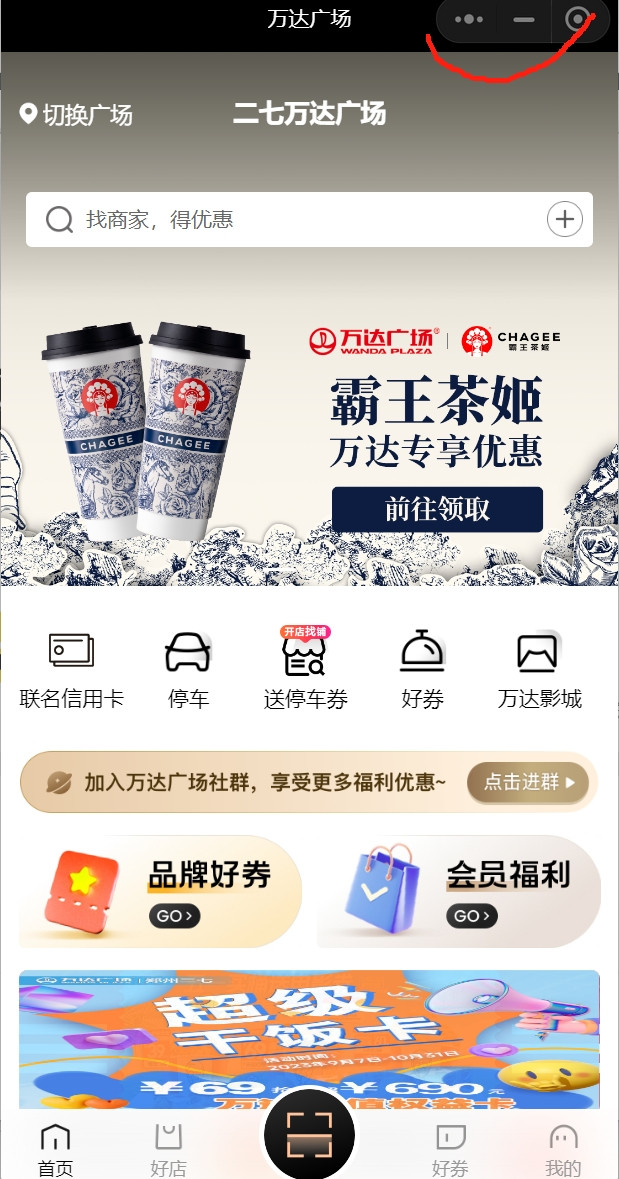
Task: Open 万达影城 cinema shortcut
Action: coord(539,669)
